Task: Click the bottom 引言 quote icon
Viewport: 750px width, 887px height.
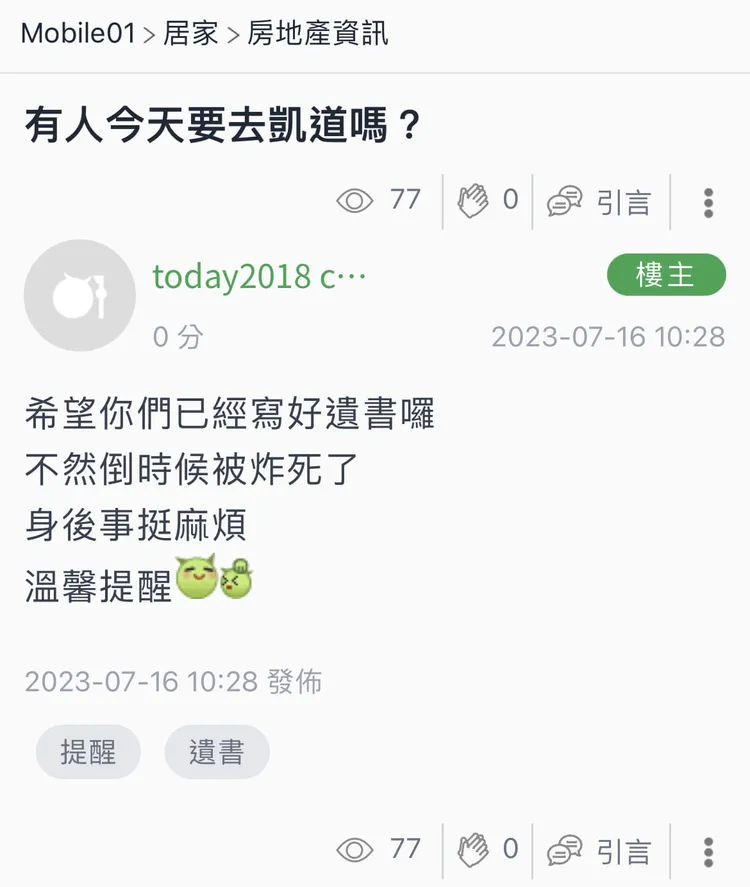Action: tap(564, 850)
